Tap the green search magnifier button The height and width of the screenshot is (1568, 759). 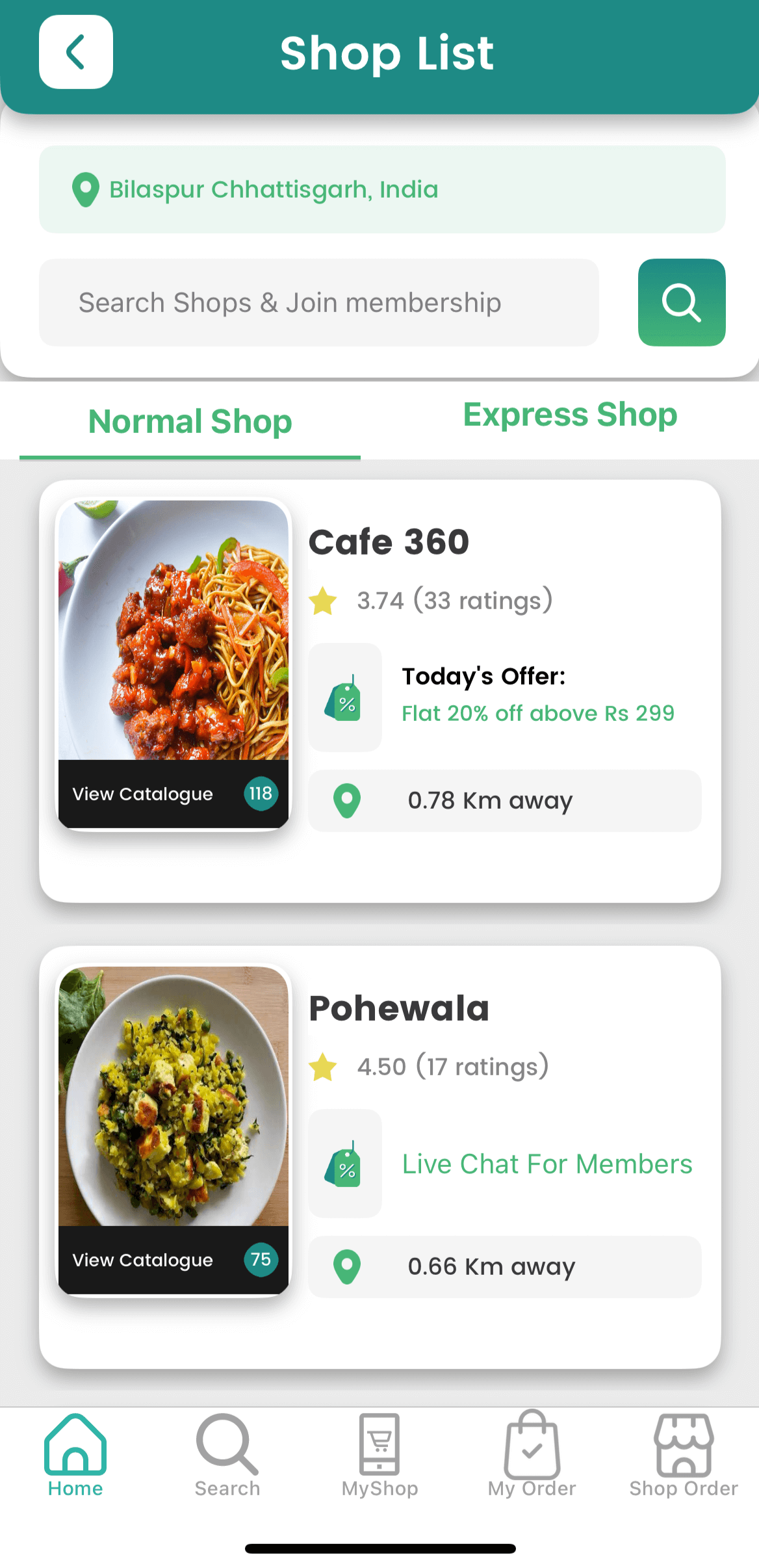[x=681, y=303]
